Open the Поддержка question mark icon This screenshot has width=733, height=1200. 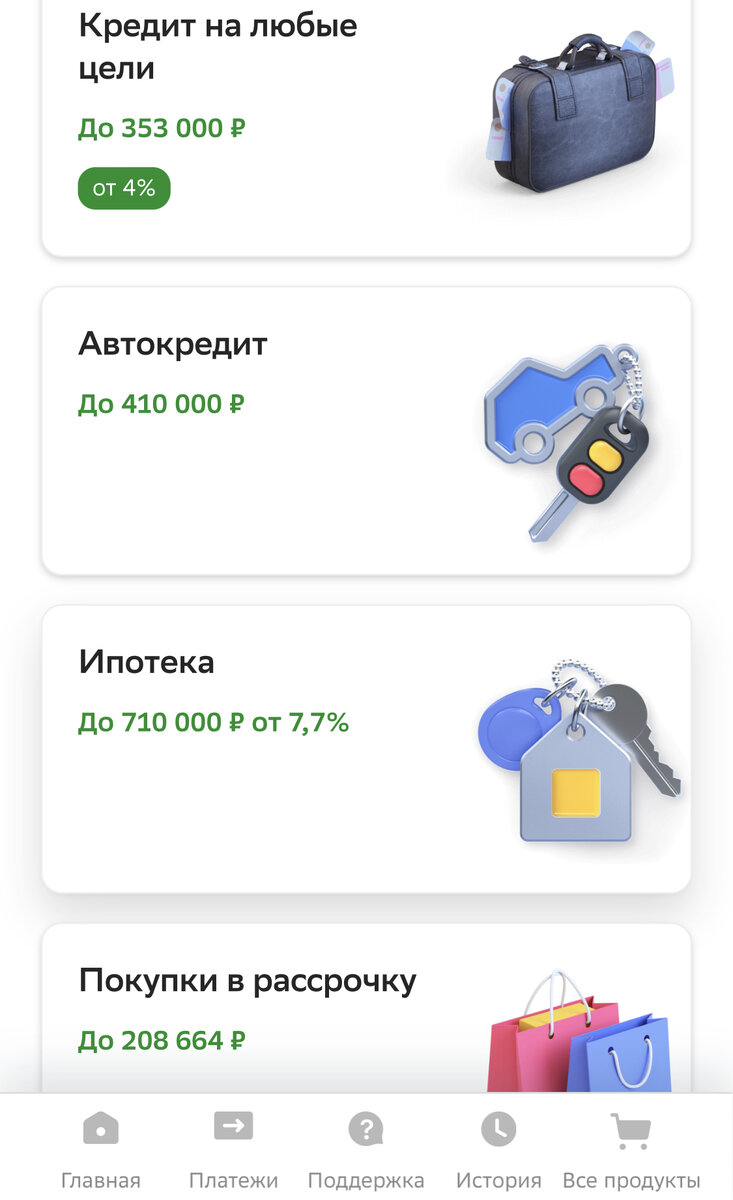tap(365, 1127)
